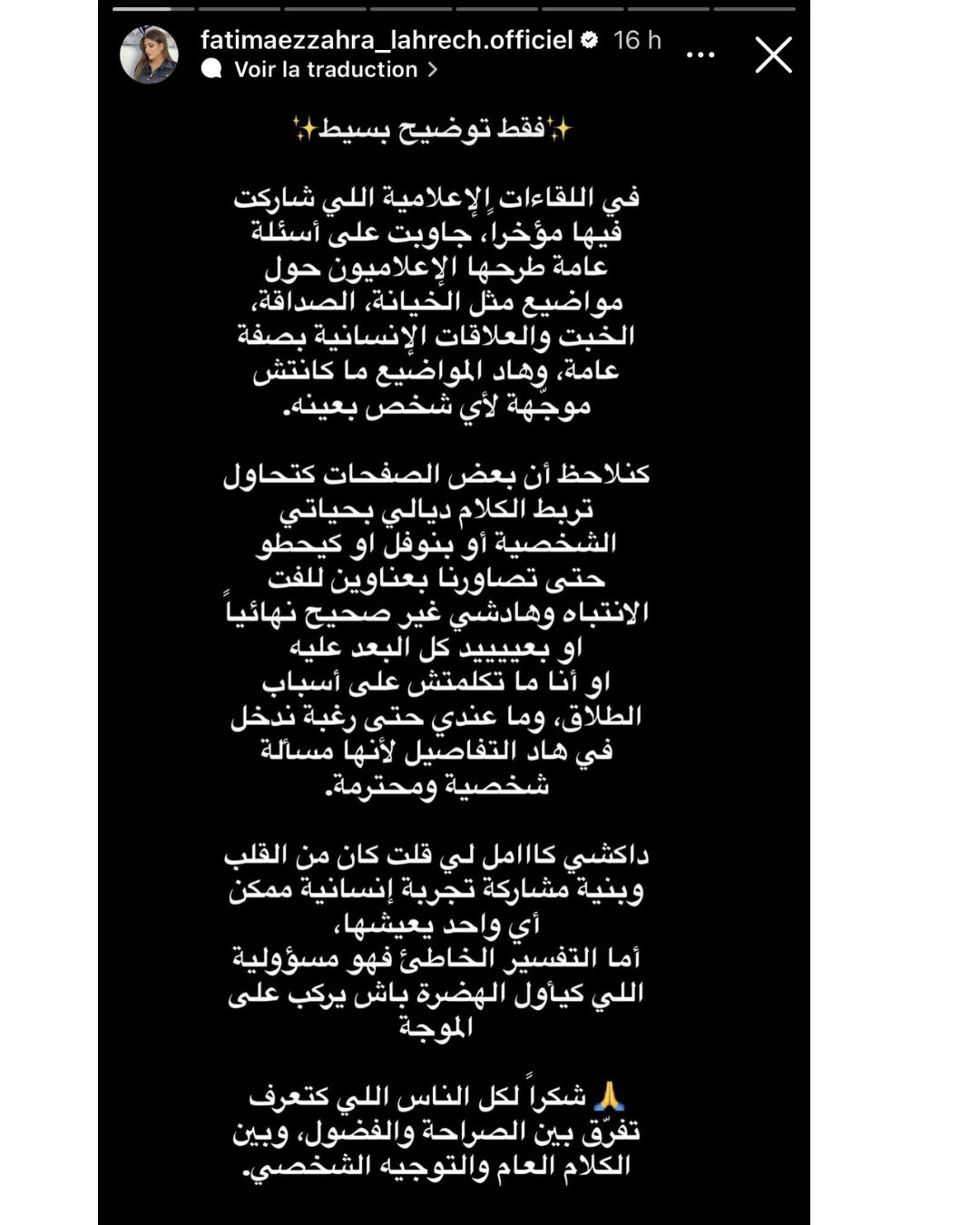Open the three-dot options menu

click(701, 55)
